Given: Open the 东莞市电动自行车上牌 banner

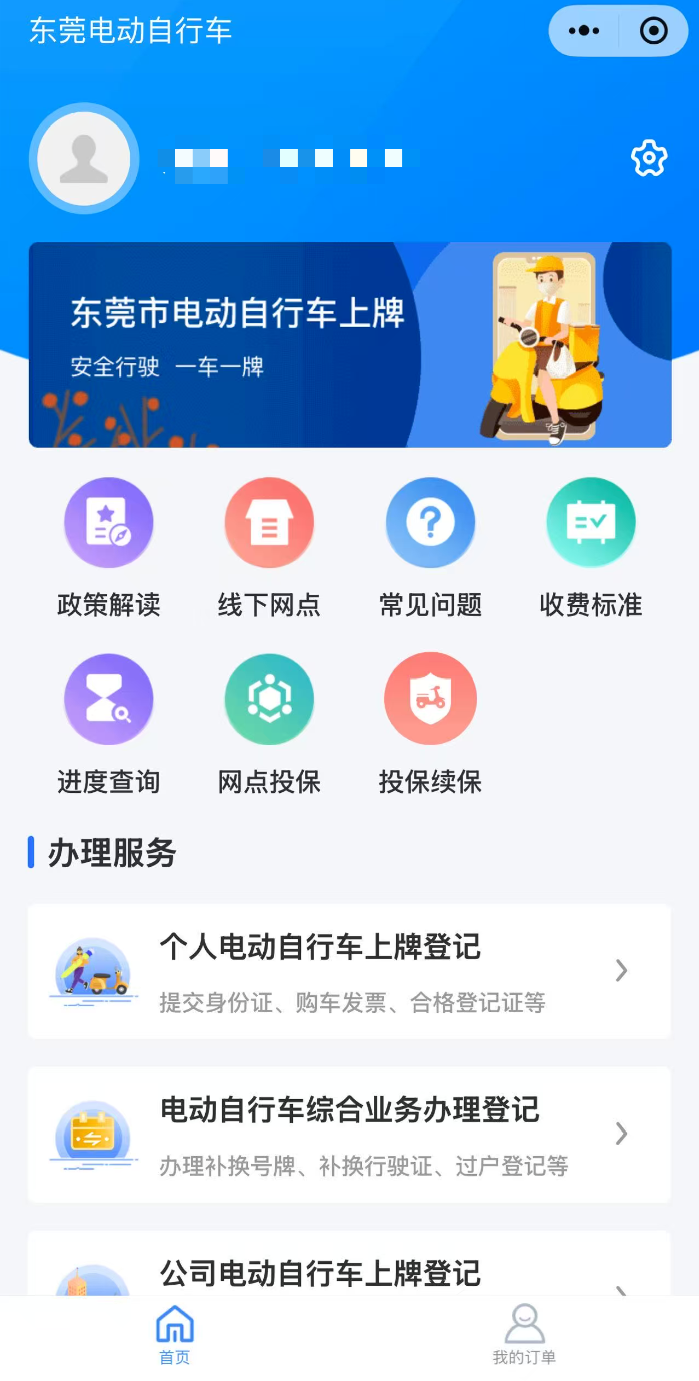Looking at the screenshot, I should coord(349,344).
